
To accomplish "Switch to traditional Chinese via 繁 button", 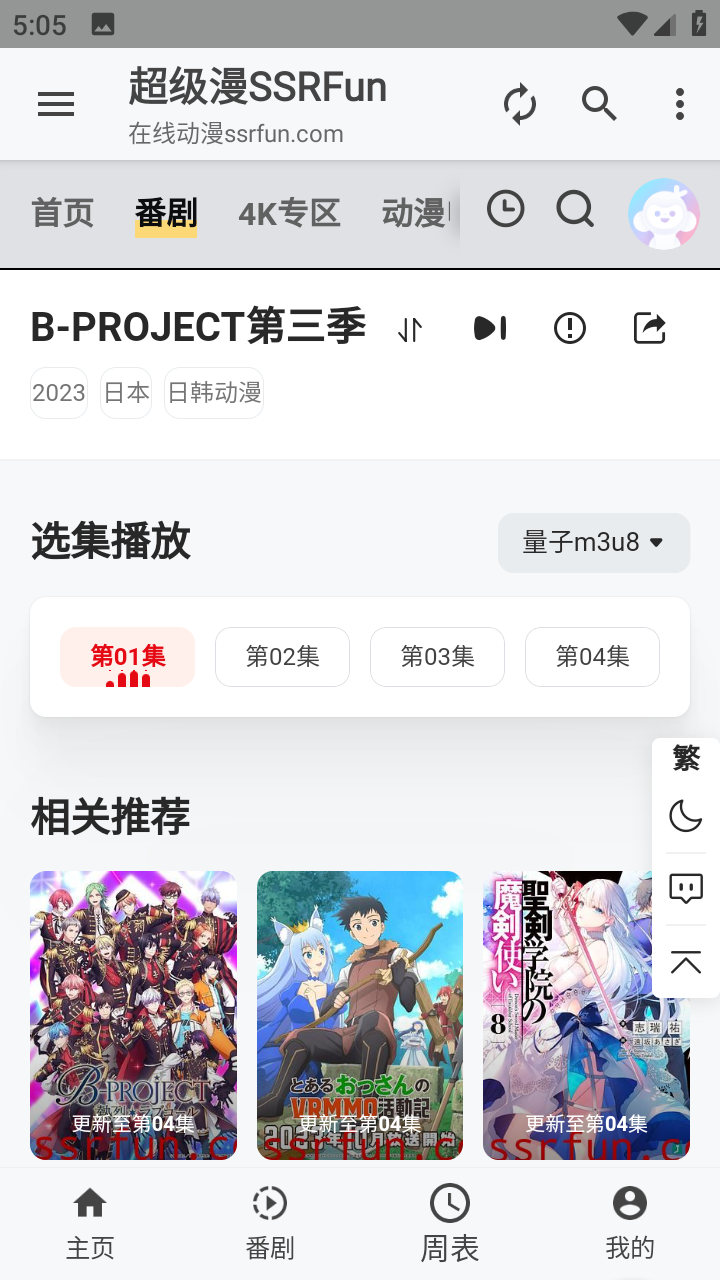I will (685, 757).
